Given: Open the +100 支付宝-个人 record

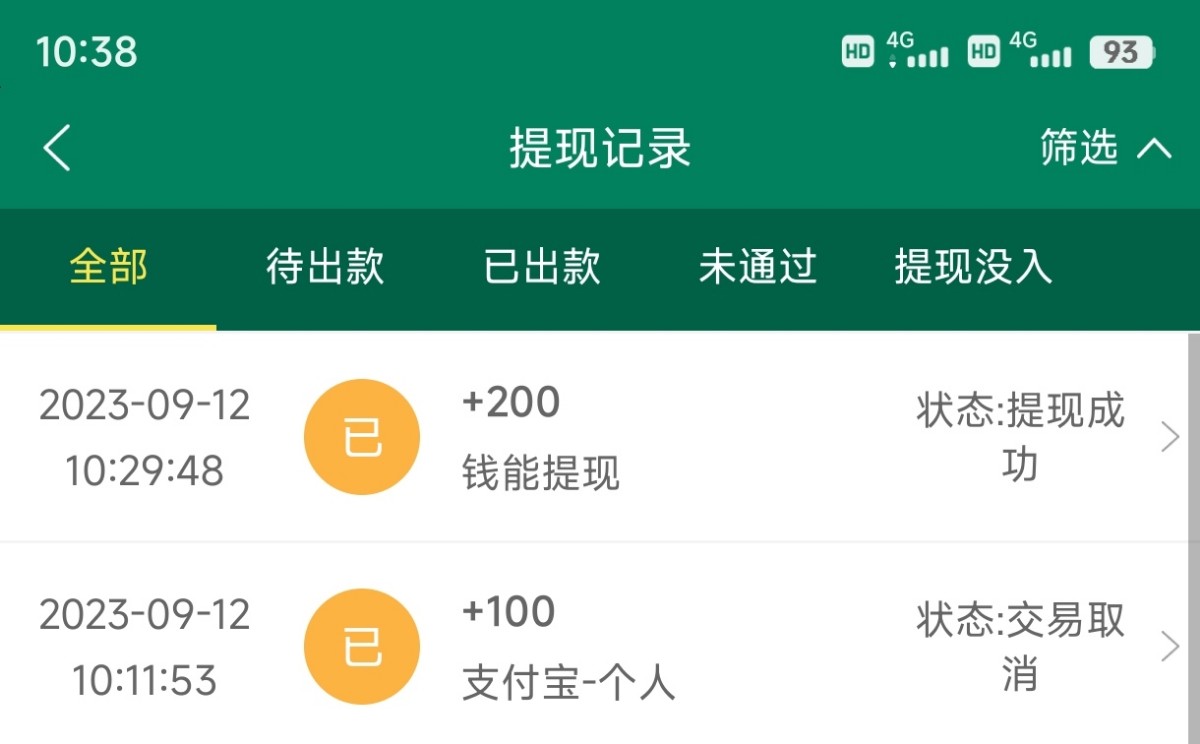Looking at the screenshot, I should (600, 647).
